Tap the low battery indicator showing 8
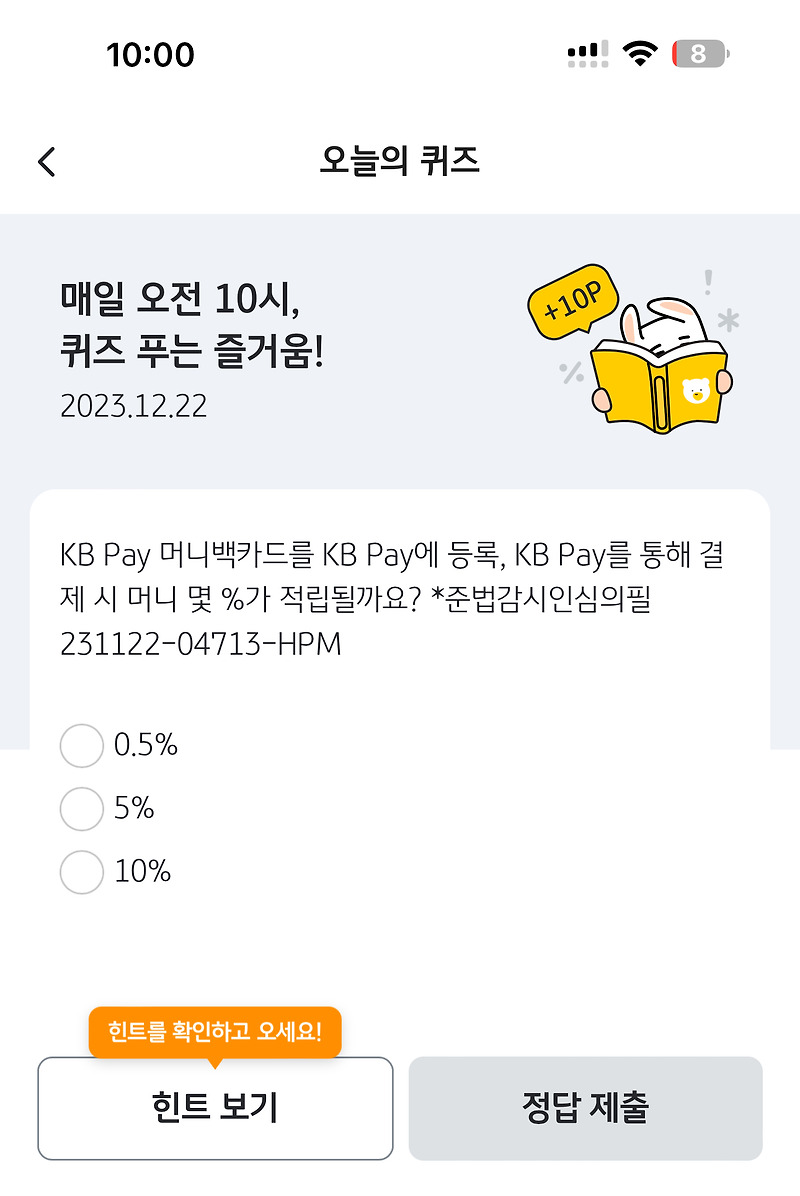The width and height of the screenshot is (800, 1196). [701, 55]
